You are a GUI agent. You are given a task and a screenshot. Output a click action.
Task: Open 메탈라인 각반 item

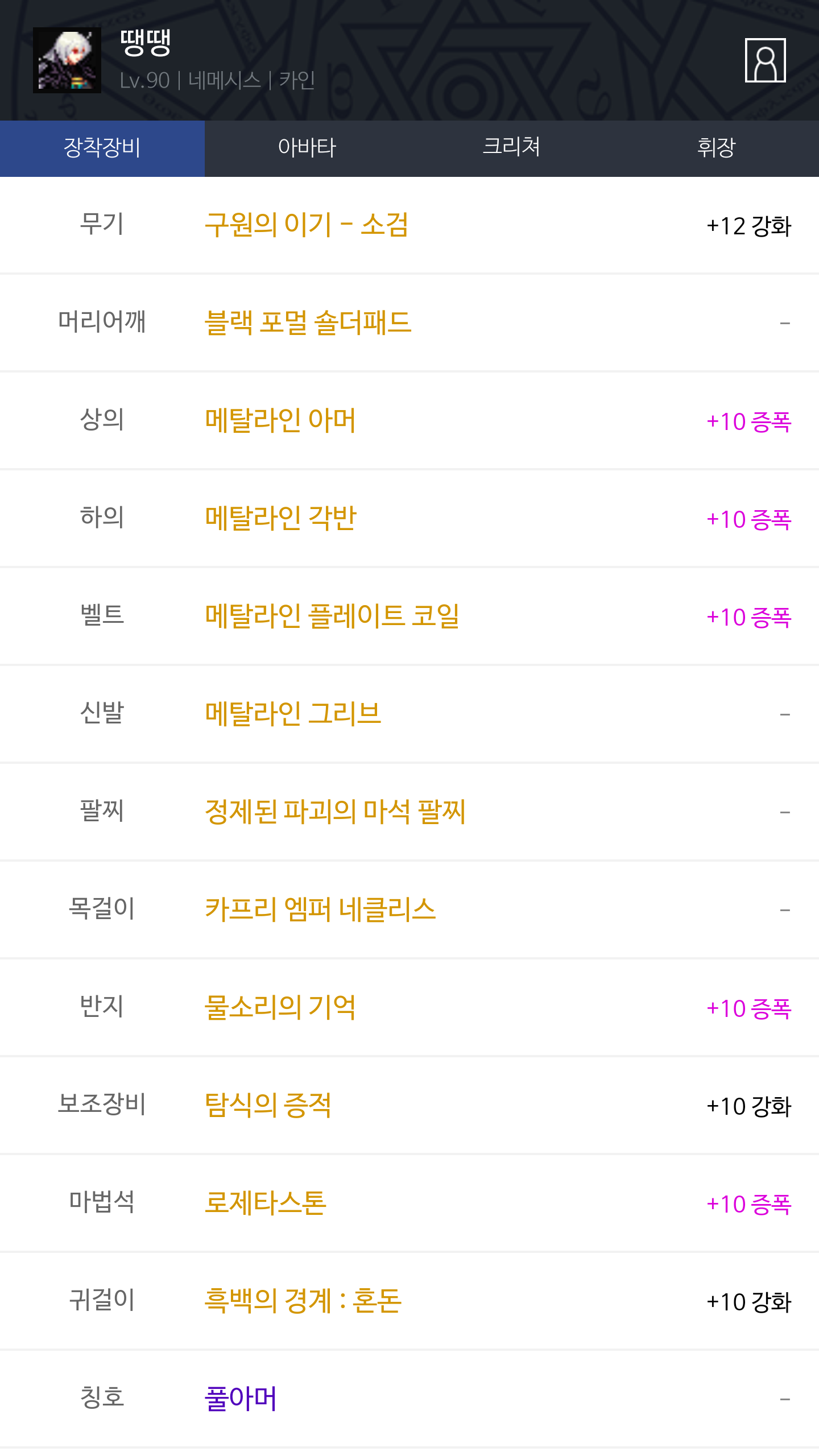click(280, 518)
